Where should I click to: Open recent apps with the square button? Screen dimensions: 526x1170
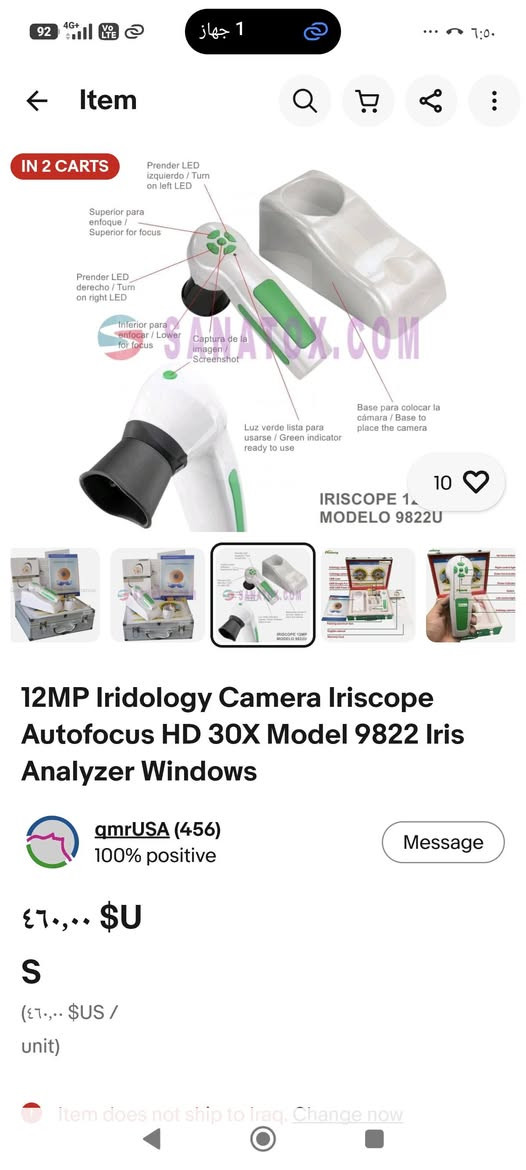click(374, 1139)
